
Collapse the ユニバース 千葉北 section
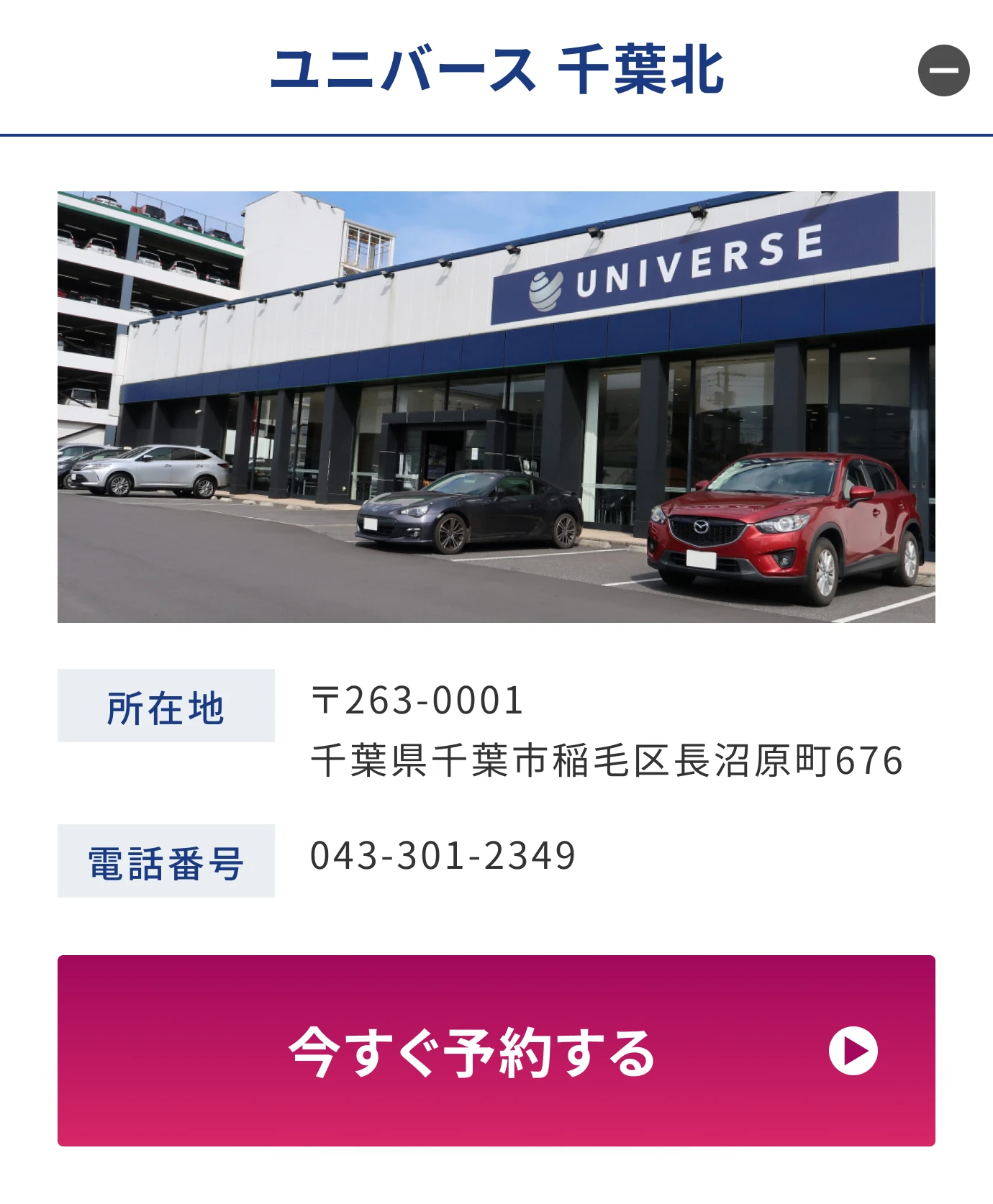tap(943, 70)
